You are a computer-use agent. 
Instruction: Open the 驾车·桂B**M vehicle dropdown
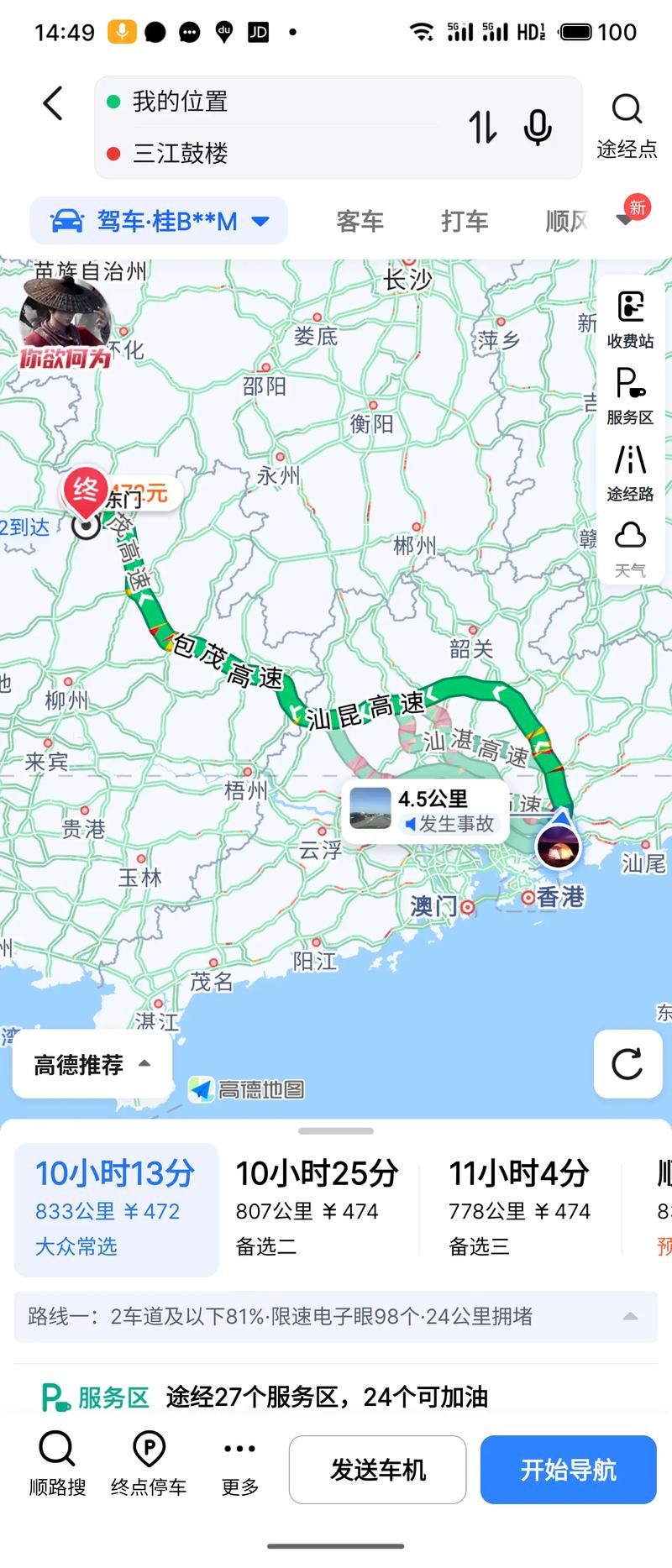(159, 220)
